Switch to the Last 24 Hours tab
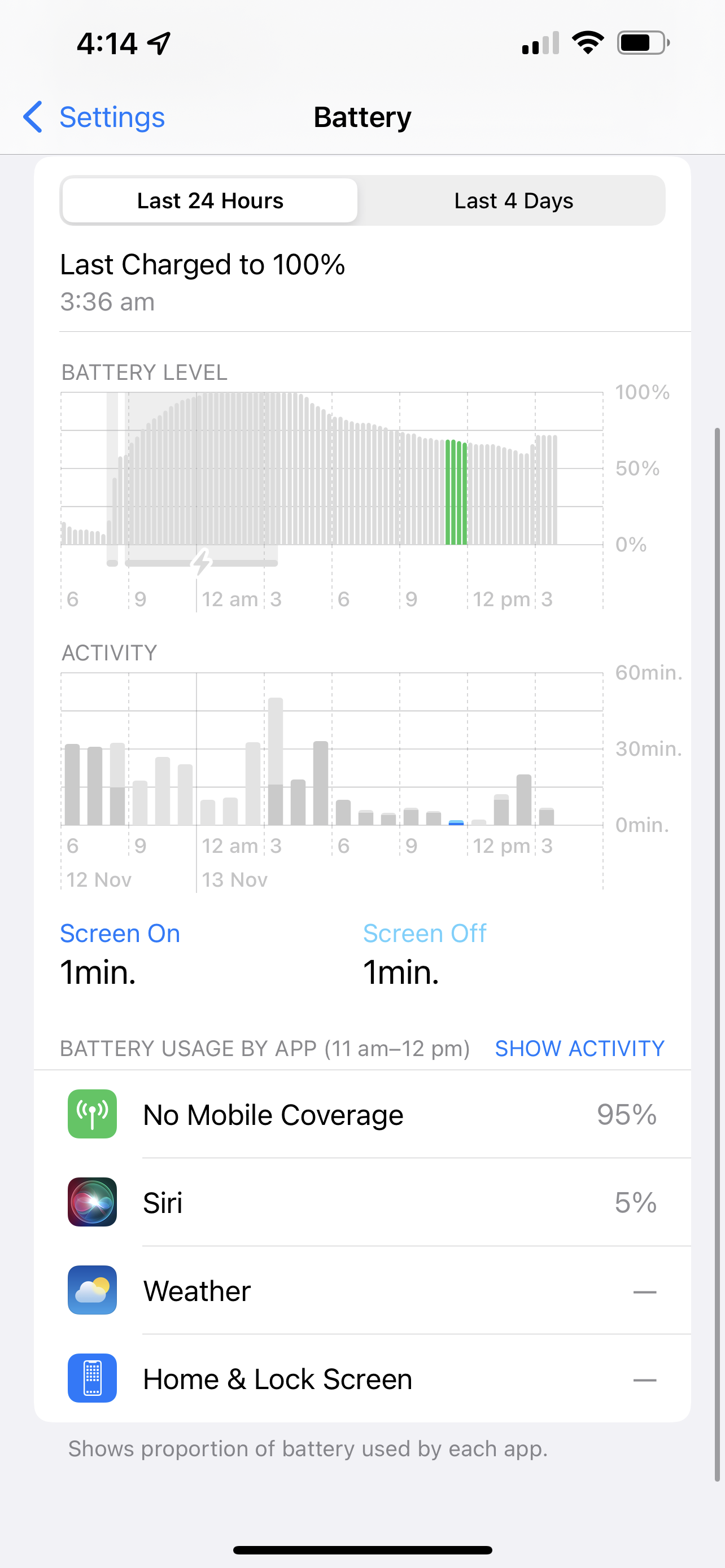 pyautogui.click(x=210, y=200)
